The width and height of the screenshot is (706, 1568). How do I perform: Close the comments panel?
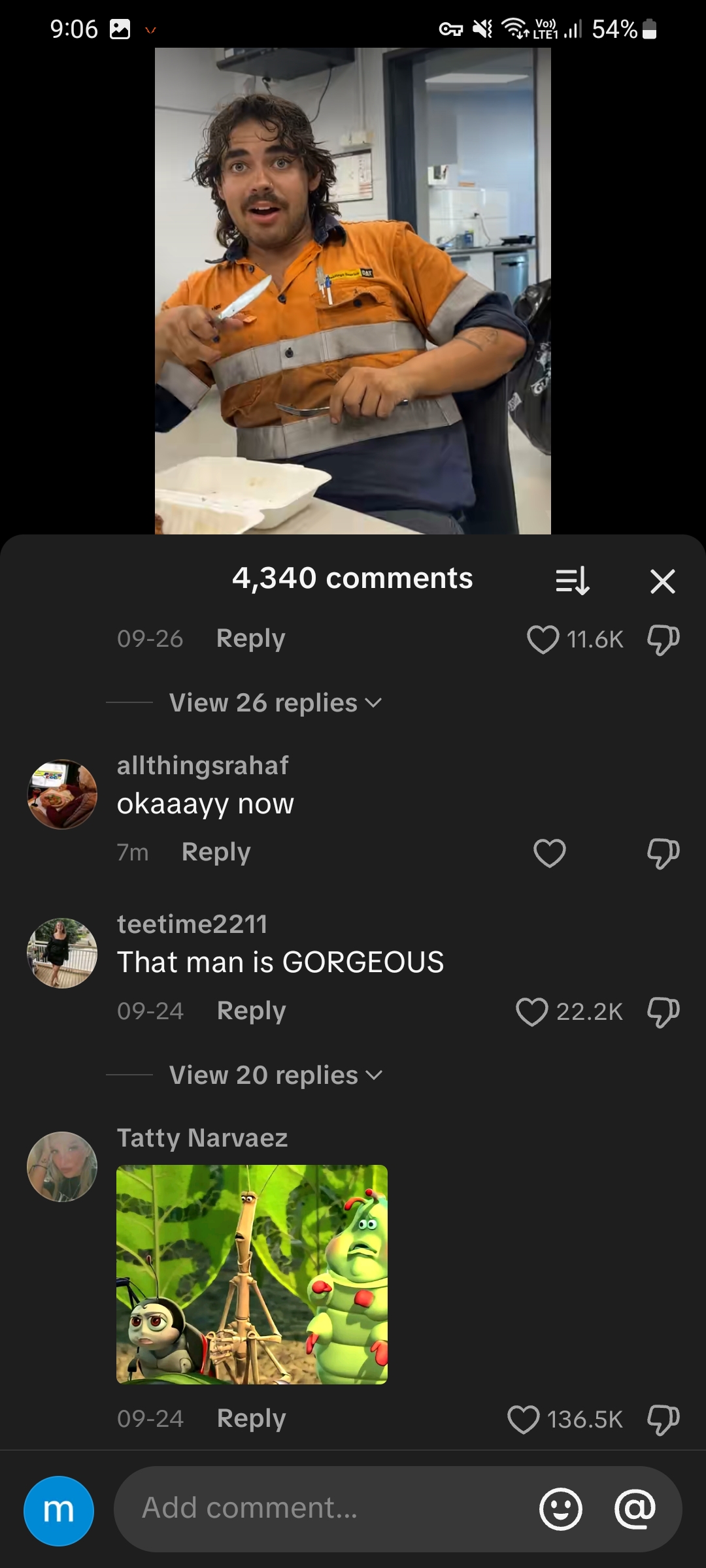[x=662, y=581]
